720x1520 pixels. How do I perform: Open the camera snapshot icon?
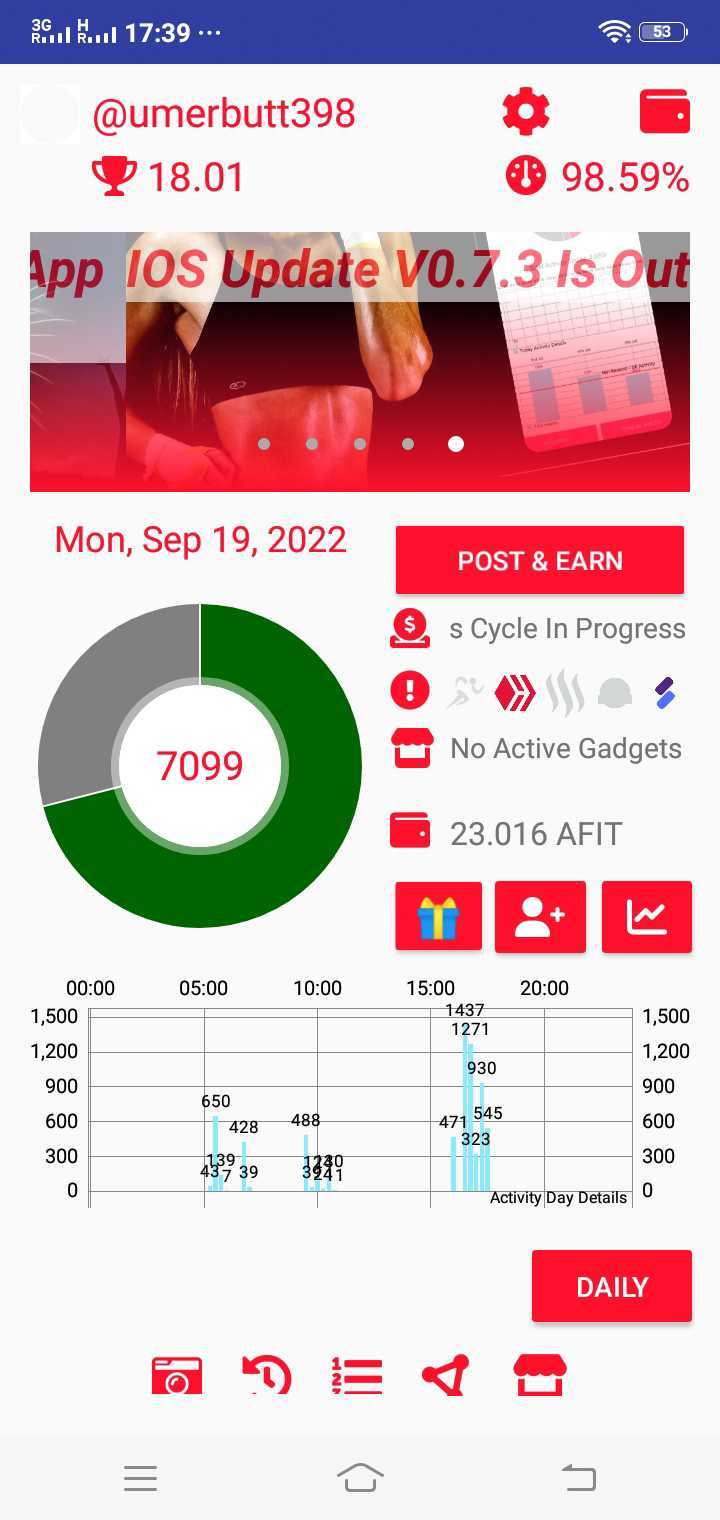coord(177,1375)
